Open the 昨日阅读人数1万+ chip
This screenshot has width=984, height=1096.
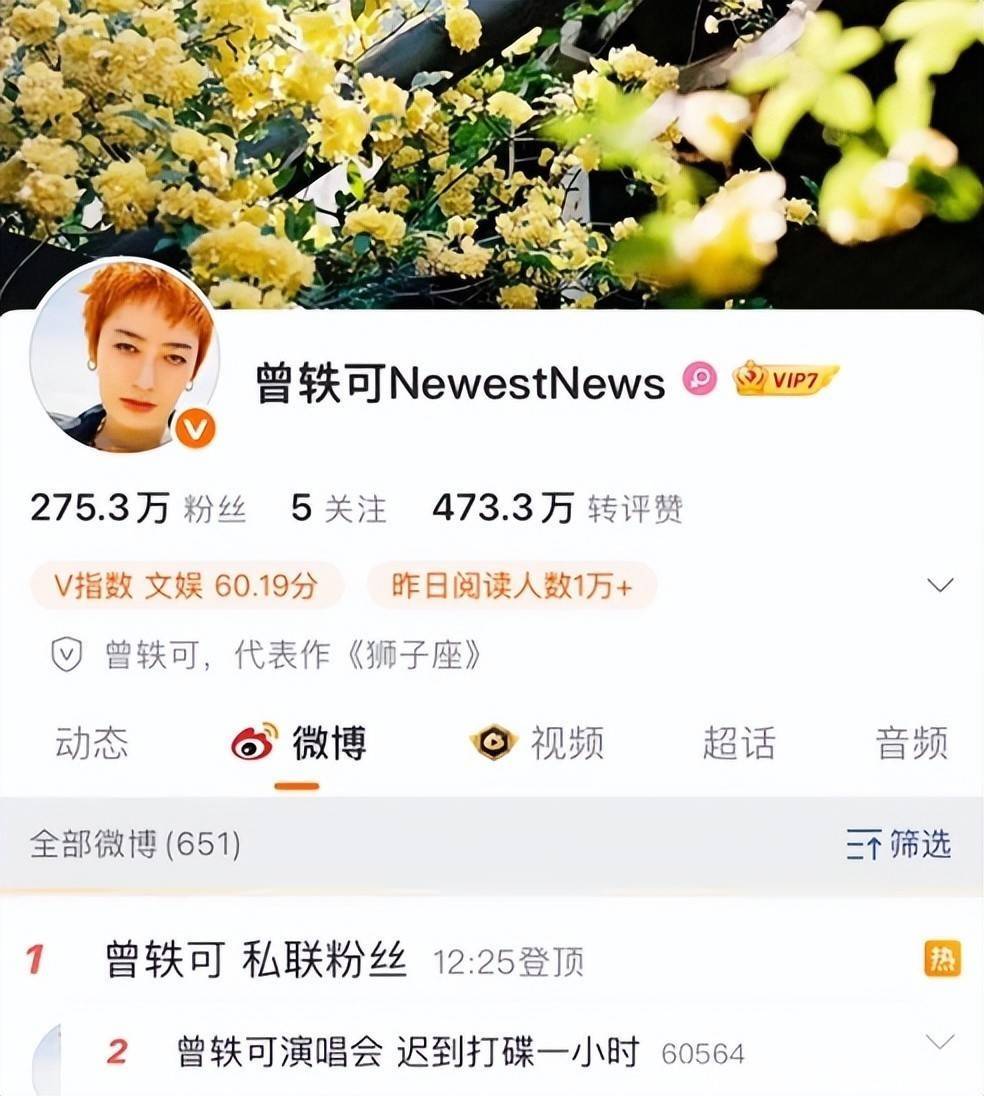(x=511, y=586)
